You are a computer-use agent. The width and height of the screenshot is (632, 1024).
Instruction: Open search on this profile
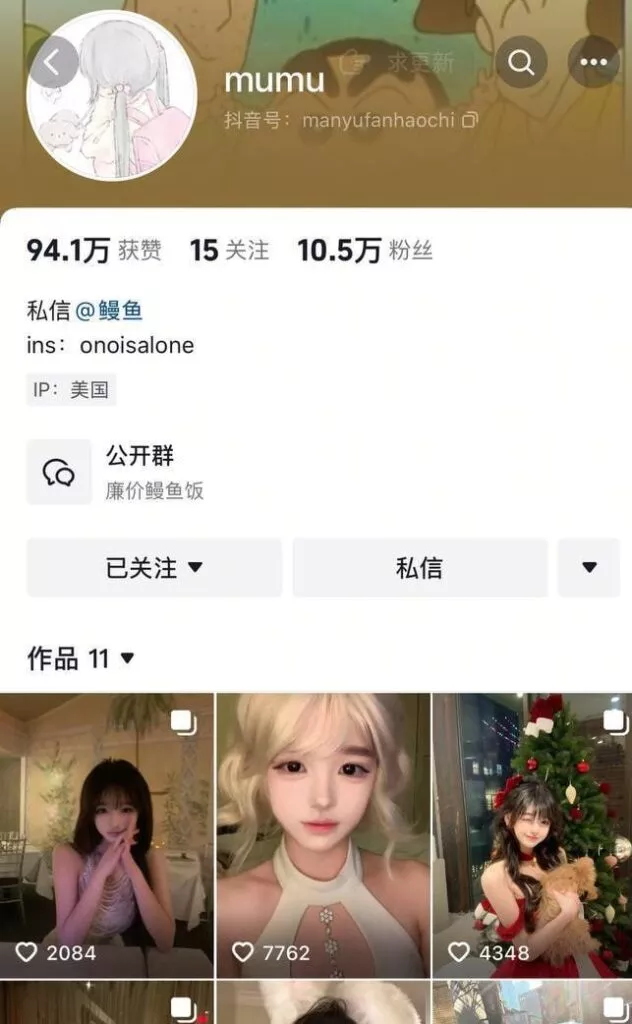521,62
